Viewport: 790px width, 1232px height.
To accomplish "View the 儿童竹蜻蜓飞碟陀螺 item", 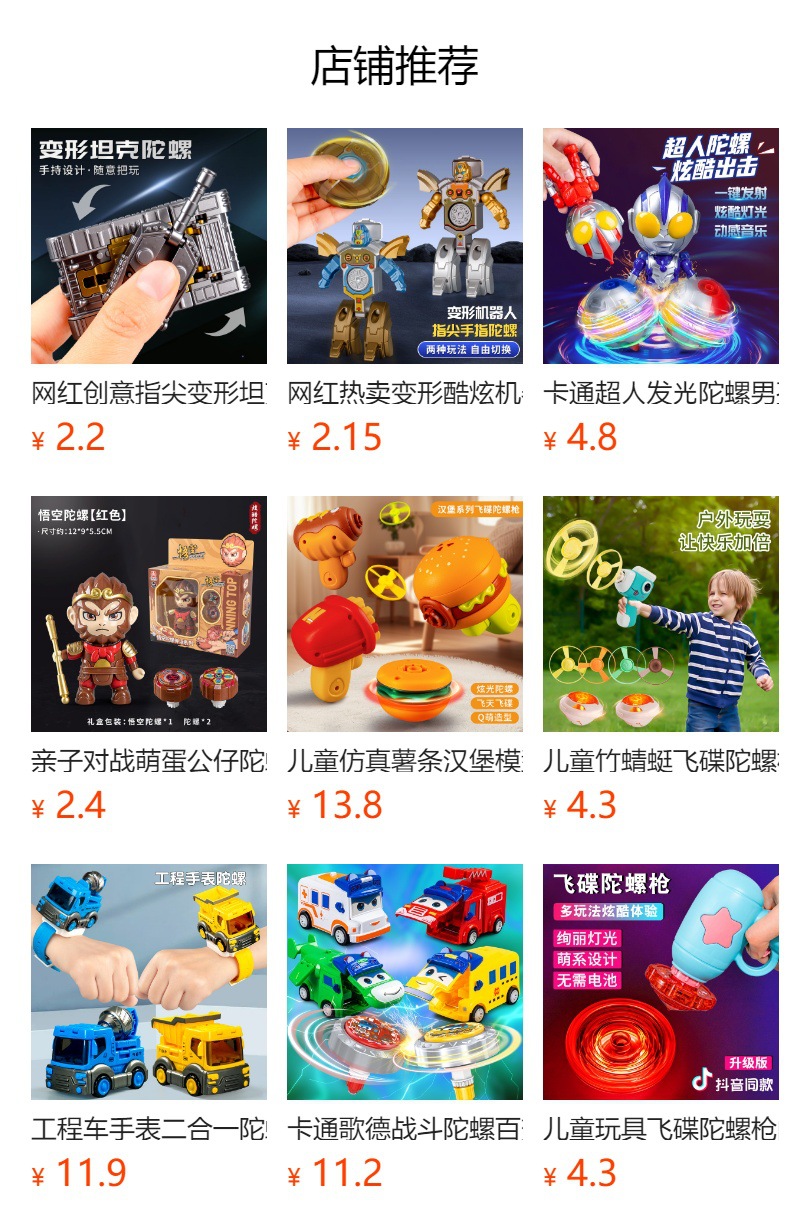I will tap(661, 614).
